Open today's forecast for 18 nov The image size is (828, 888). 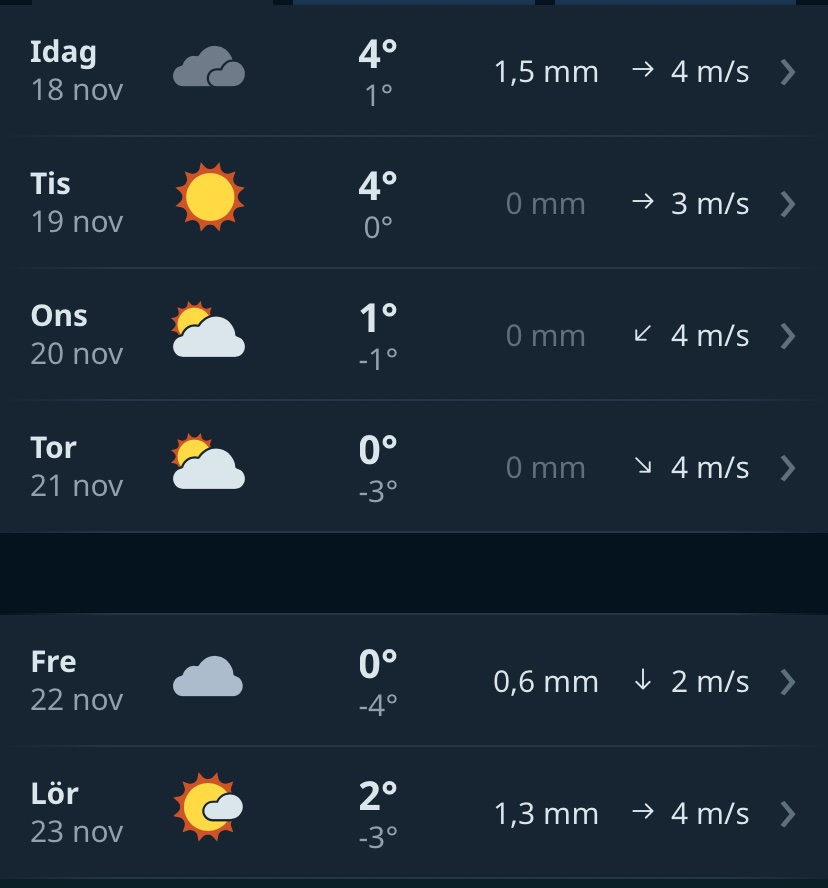point(413,72)
